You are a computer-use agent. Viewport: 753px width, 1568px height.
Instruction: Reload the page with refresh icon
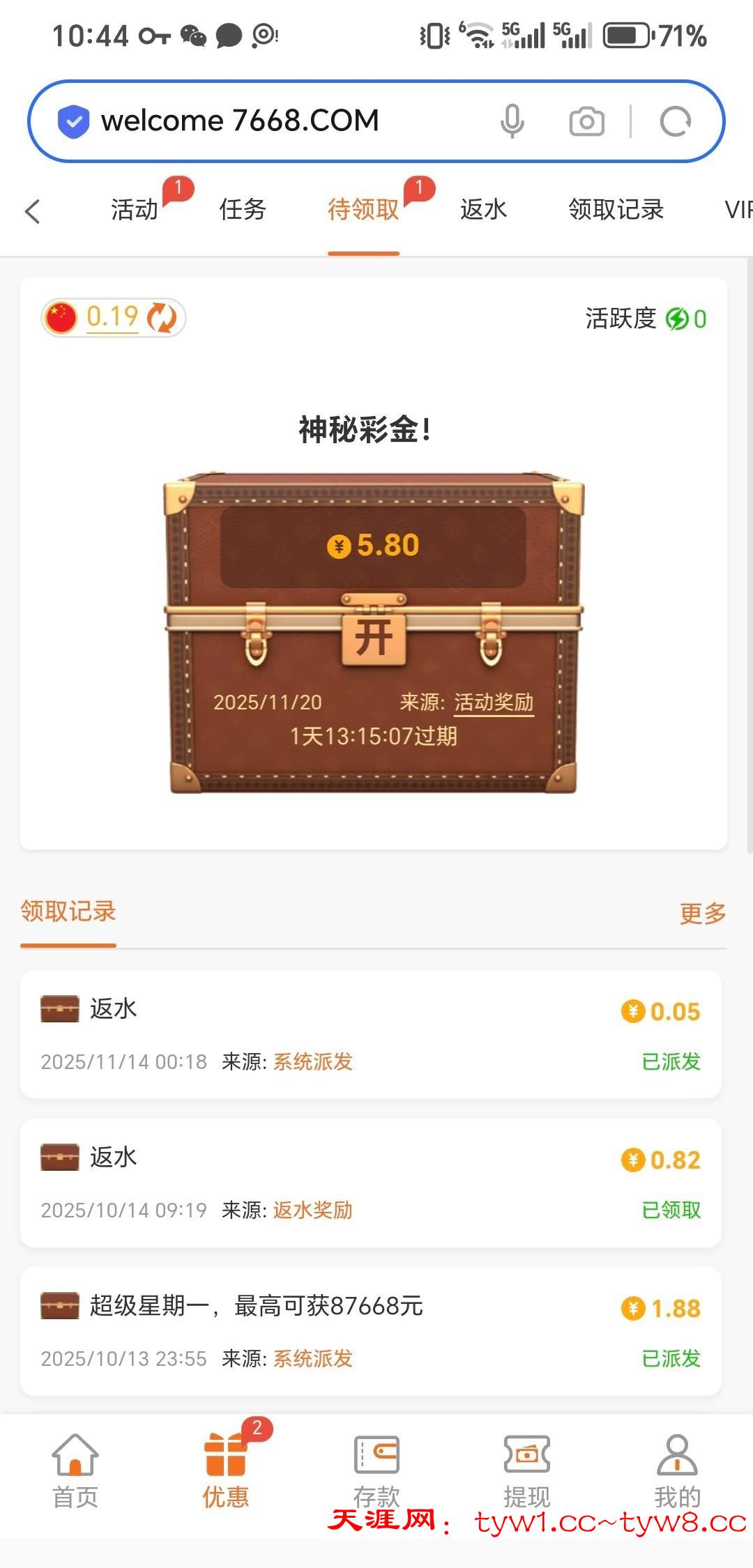tap(675, 121)
